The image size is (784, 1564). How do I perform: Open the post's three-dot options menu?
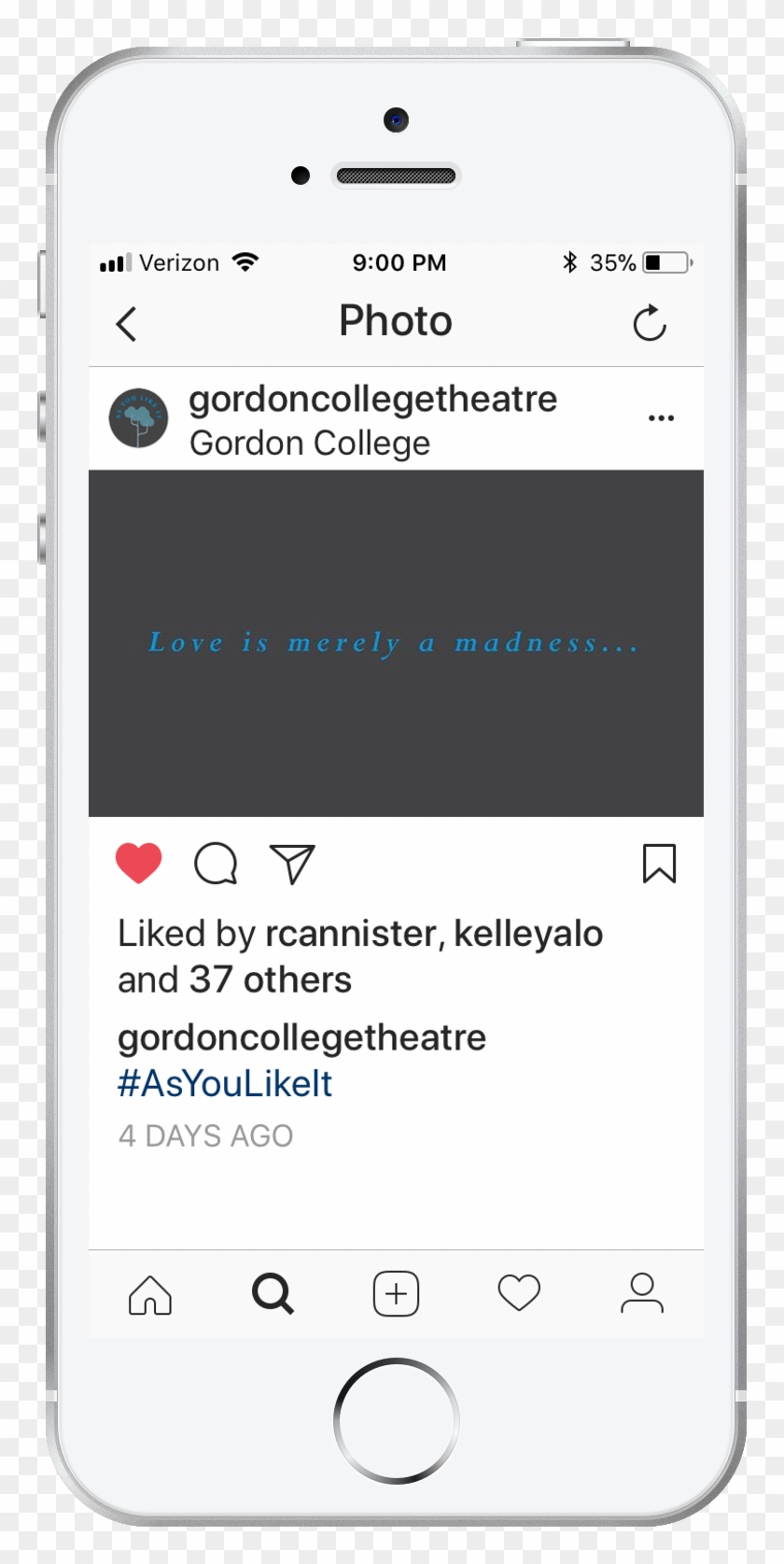click(x=661, y=418)
